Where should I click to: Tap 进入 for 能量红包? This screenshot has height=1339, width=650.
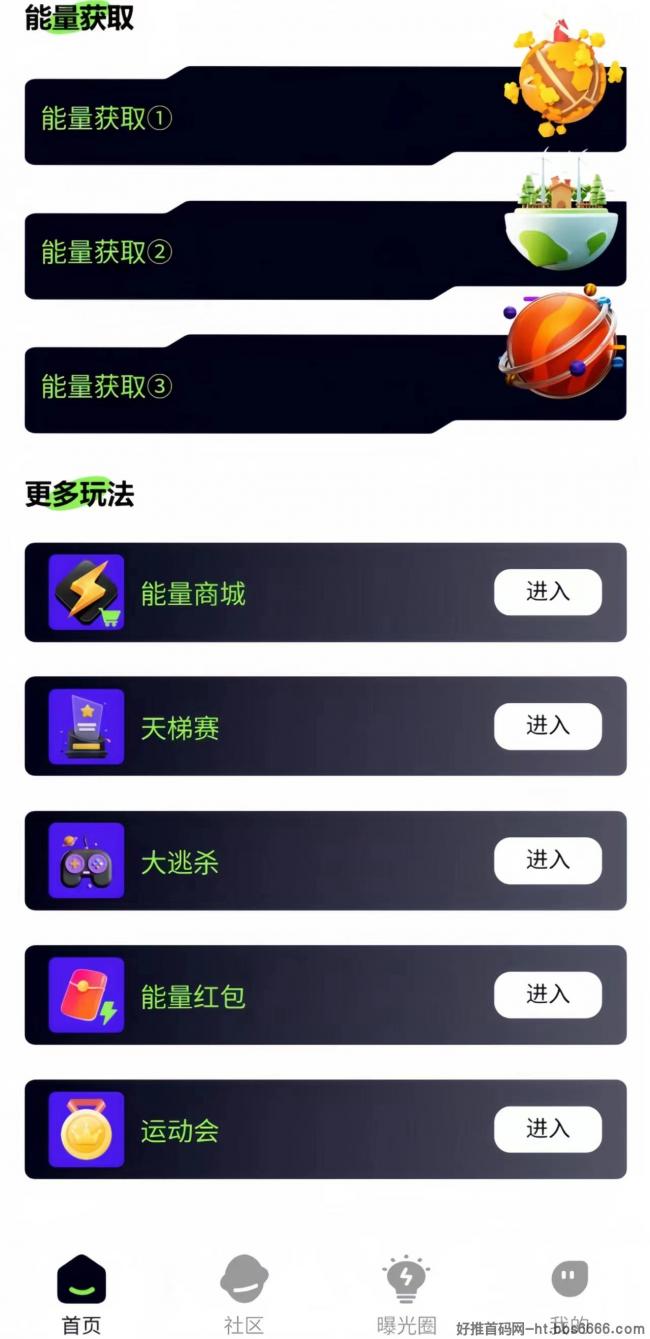[548, 995]
